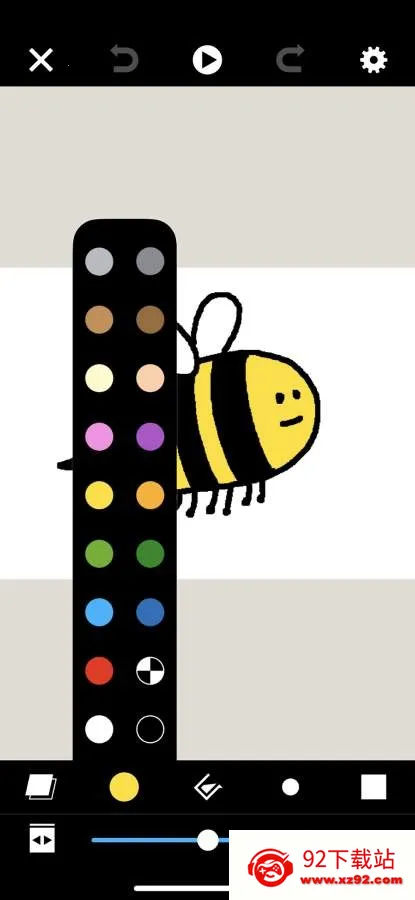This screenshot has height=900, width=415.
Task: Select the cream color swatch
Action: click(99, 378)
